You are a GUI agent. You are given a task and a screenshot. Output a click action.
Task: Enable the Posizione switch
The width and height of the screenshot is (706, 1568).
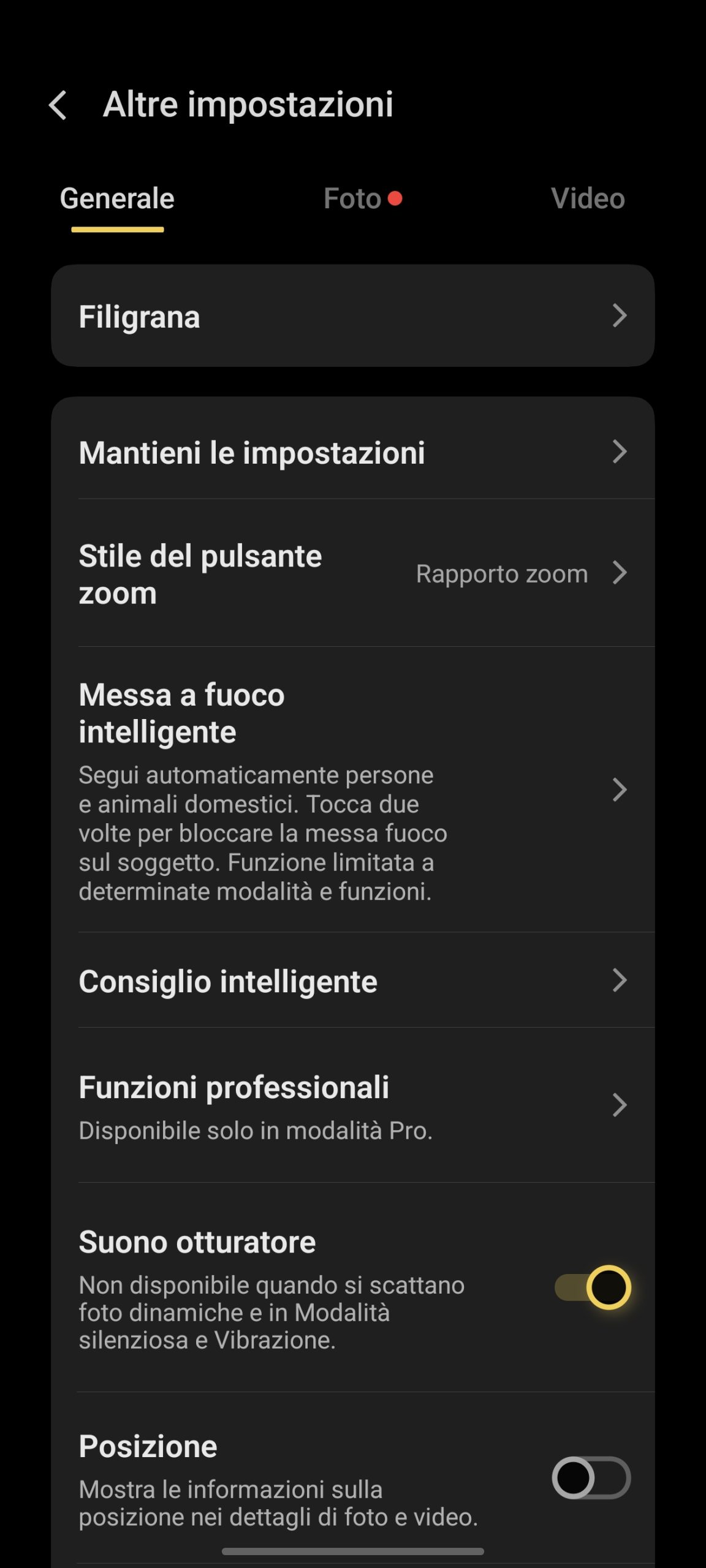point(591,1477)
